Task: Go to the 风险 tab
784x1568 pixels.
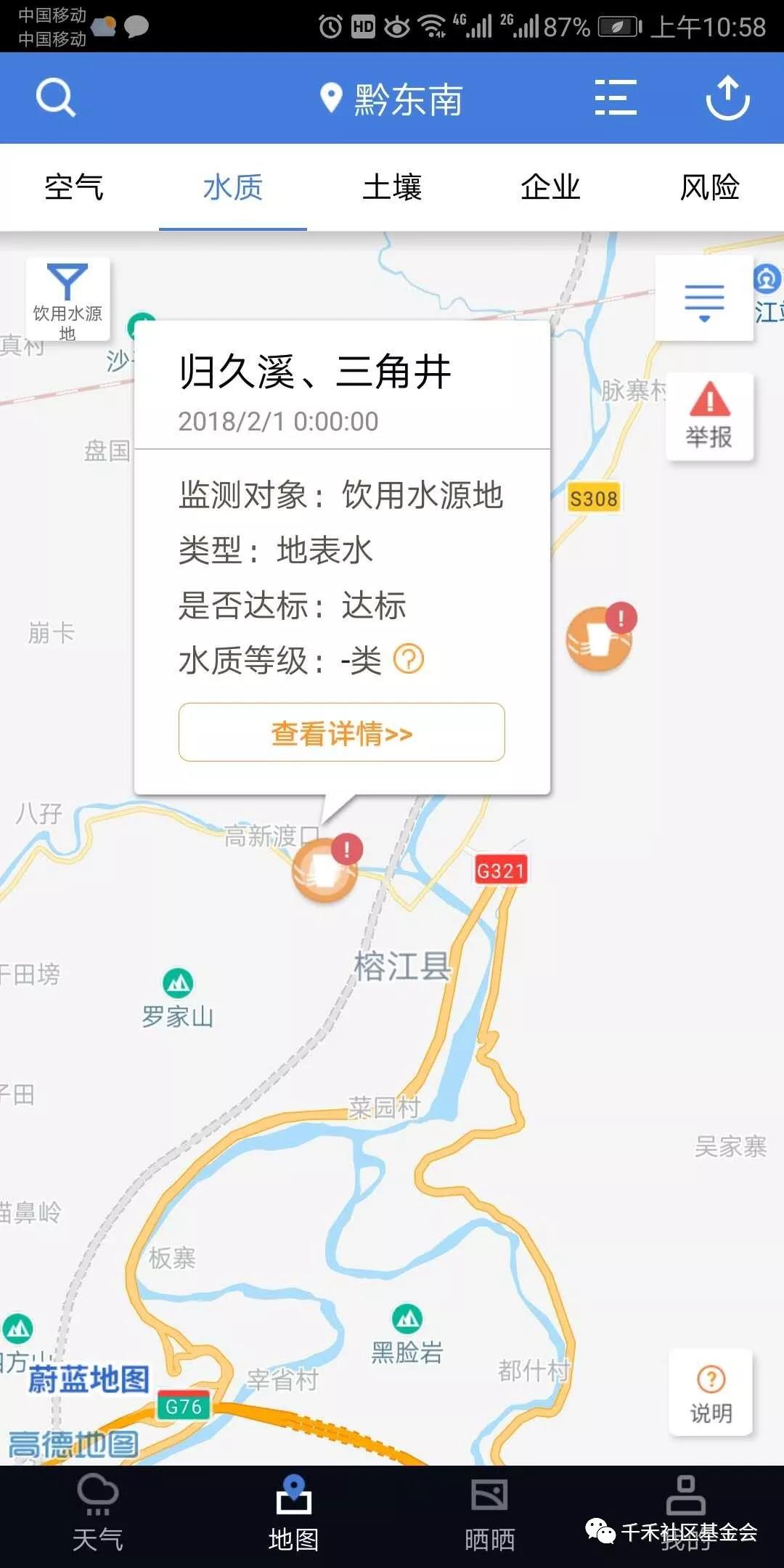Action: tap(709, 187)
